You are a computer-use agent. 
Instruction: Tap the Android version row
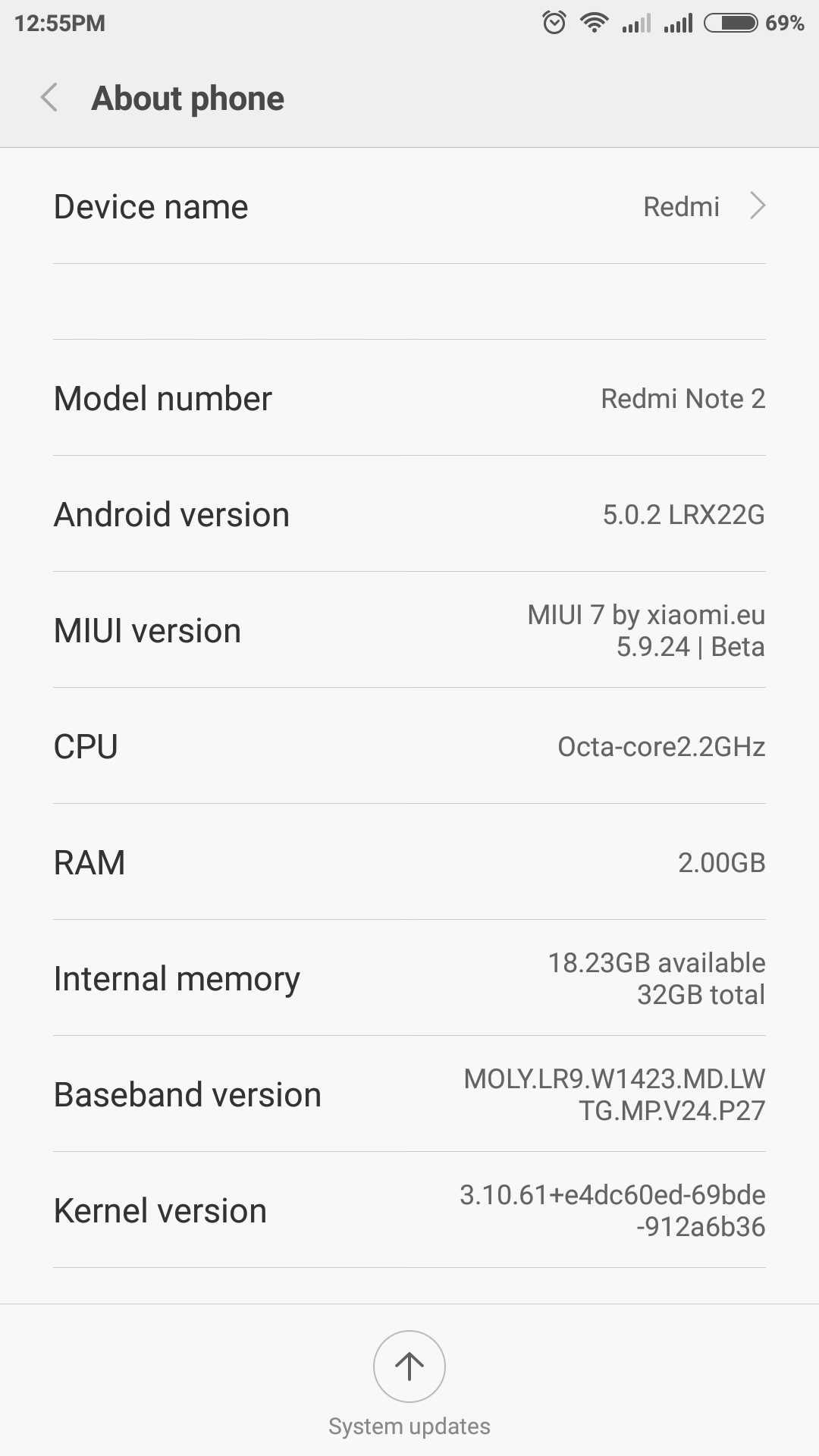point(409,514)
